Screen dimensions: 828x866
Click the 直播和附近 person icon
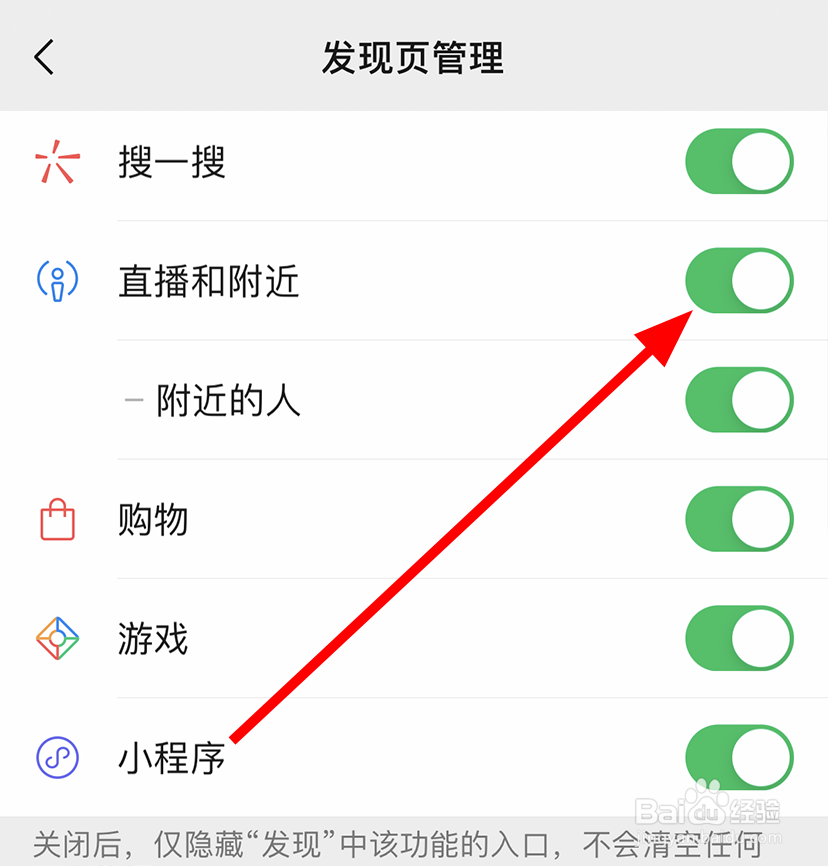click(x=57, y=281)
